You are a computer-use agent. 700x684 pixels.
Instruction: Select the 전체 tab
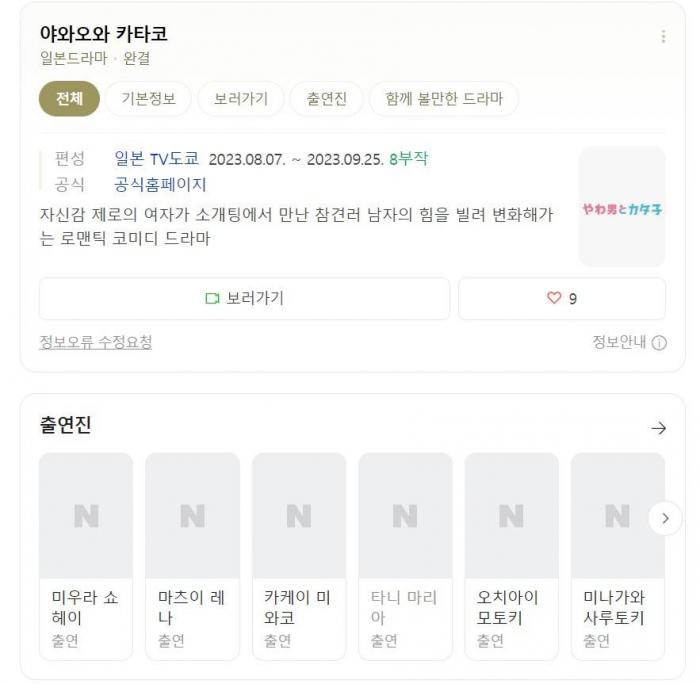click(x=69, y=99)
